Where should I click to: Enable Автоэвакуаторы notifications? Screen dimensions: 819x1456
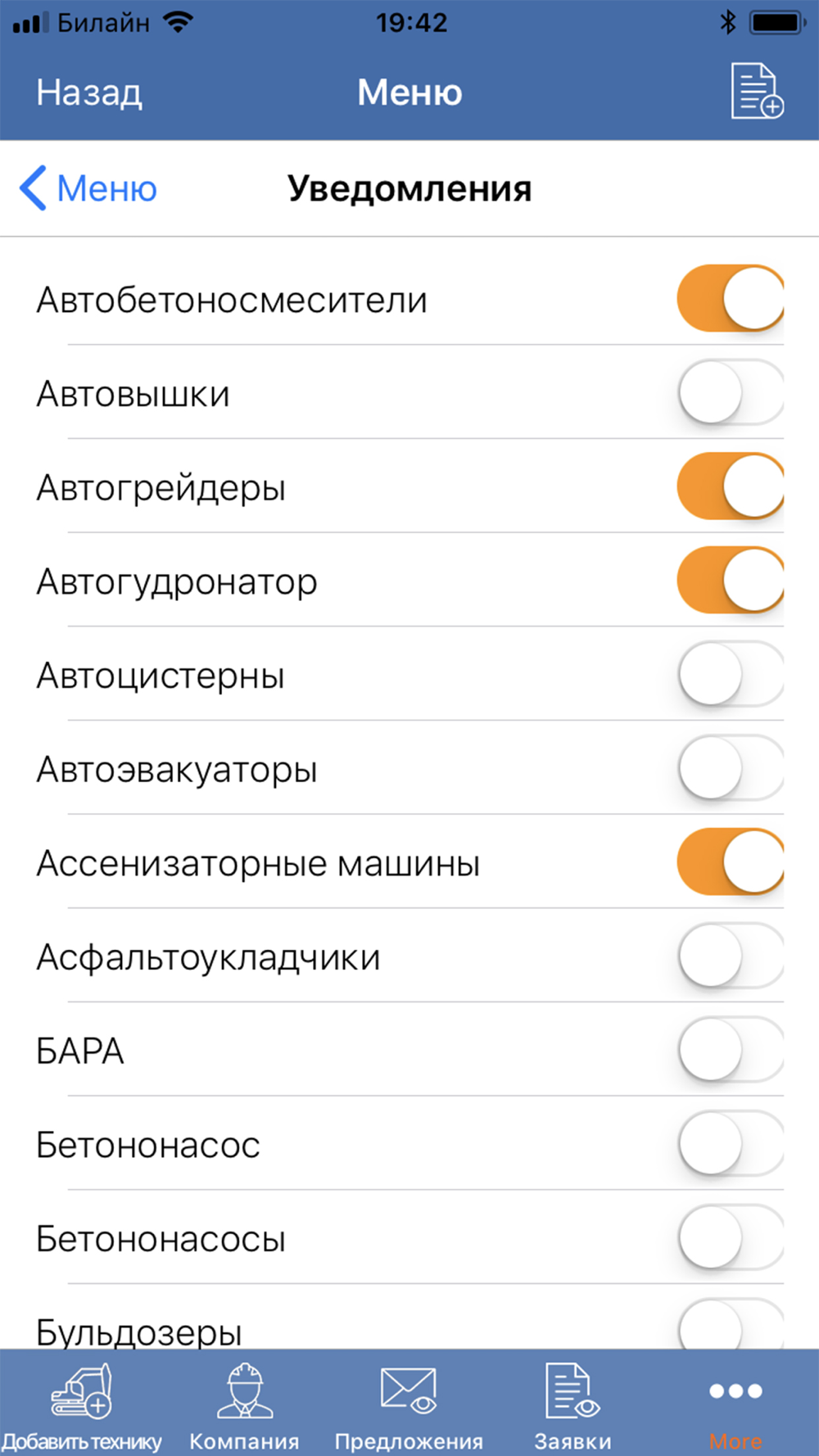click(x=731, y=768)
